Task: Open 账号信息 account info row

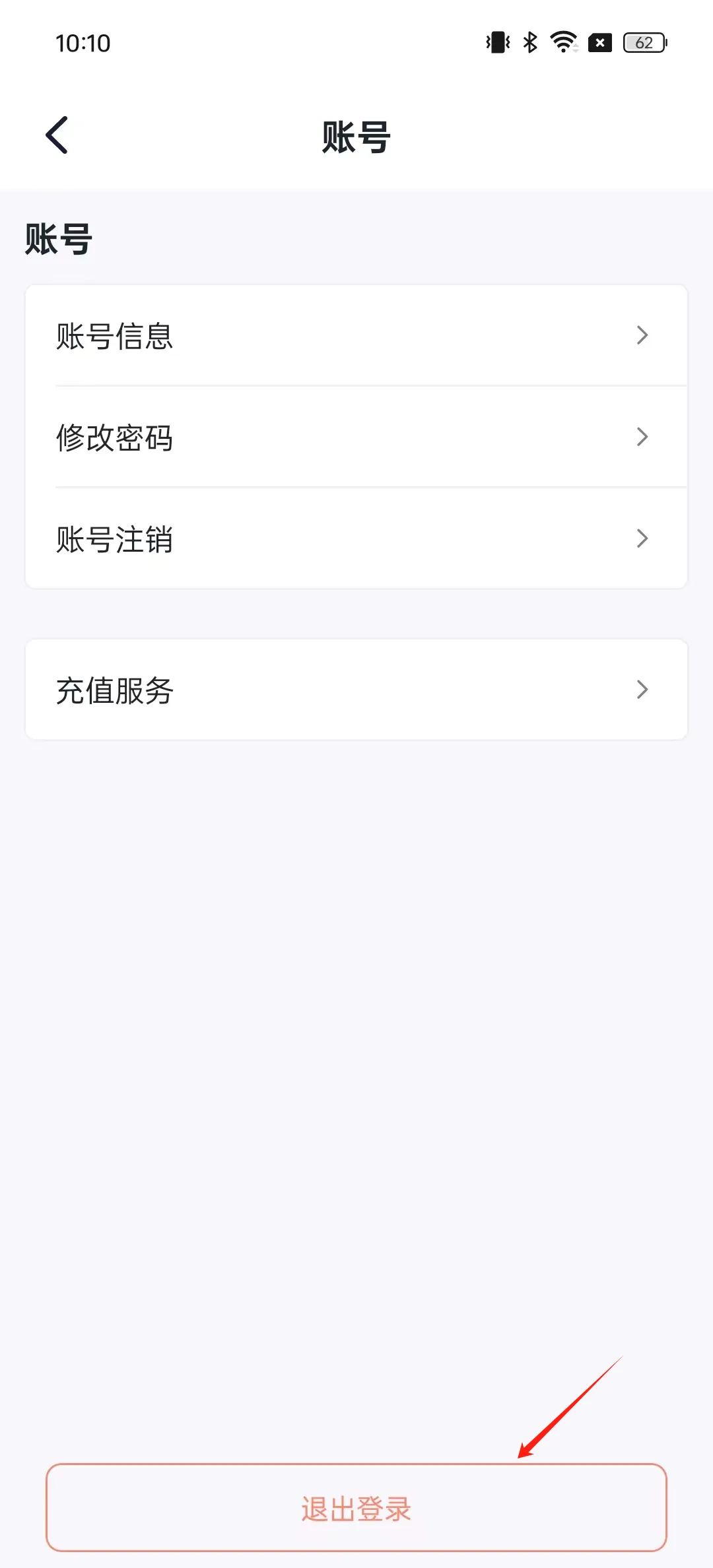Action: pos(356,336)
